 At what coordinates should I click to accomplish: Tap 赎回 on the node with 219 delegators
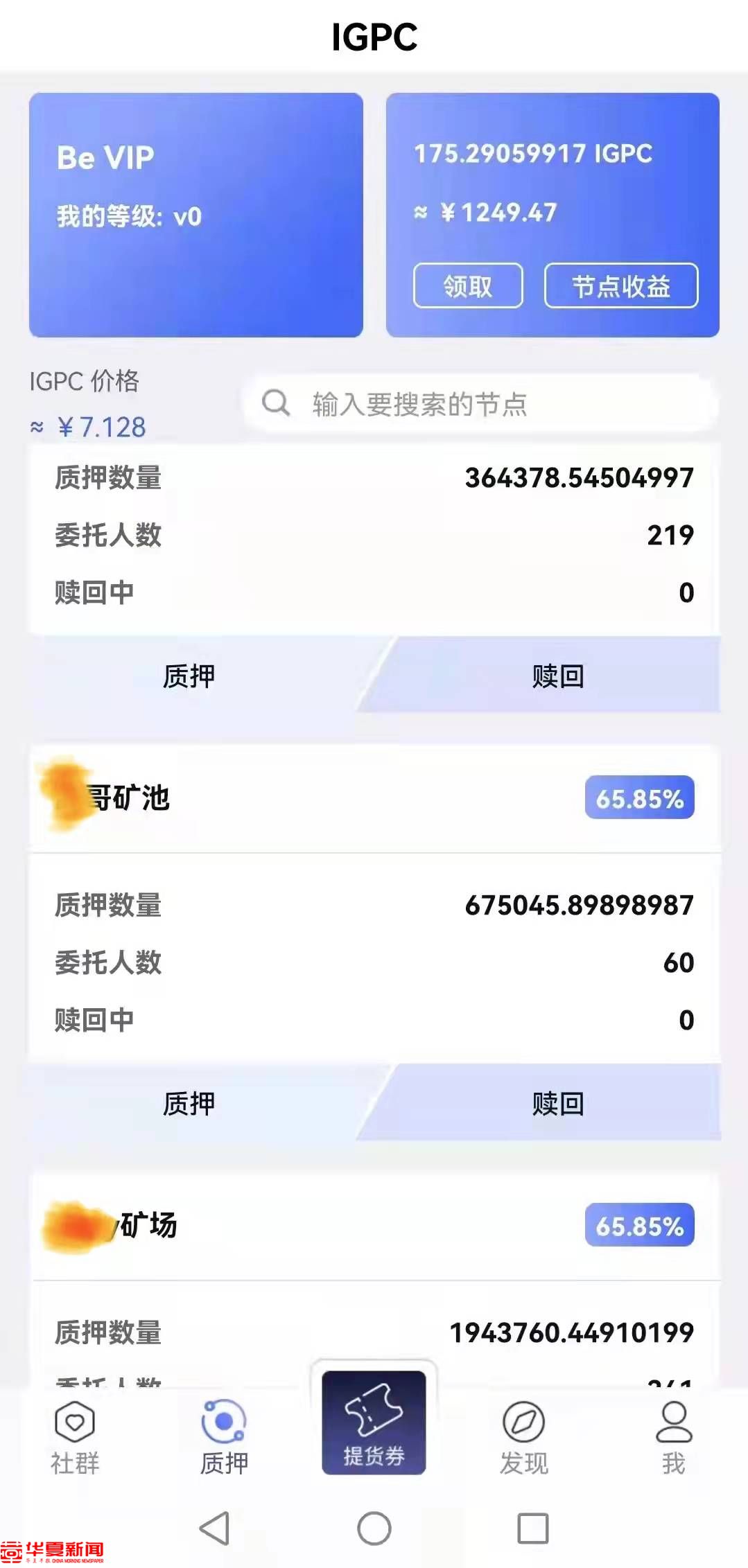[x=558, y=676]
